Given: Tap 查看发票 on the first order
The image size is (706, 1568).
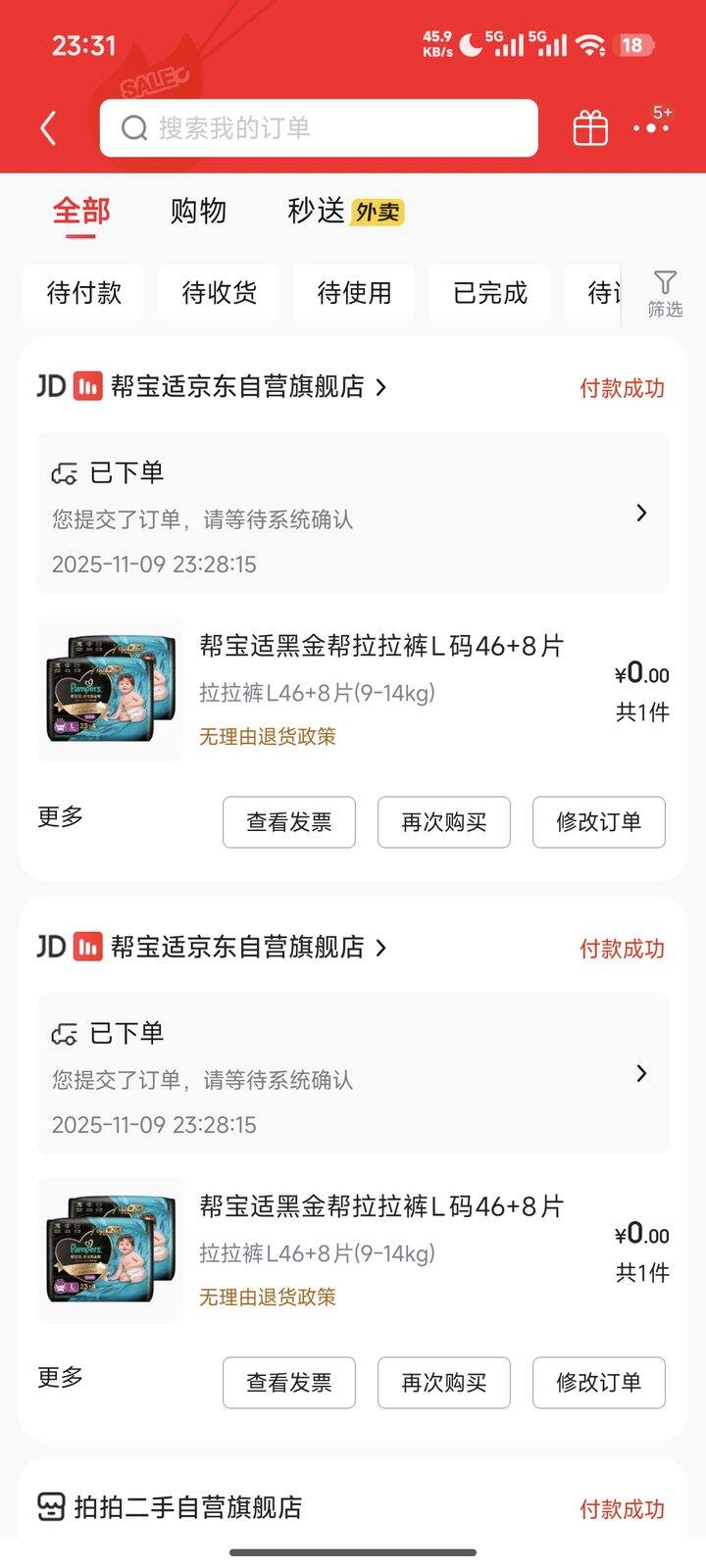Looking at the screenshot, I should 288,822.
